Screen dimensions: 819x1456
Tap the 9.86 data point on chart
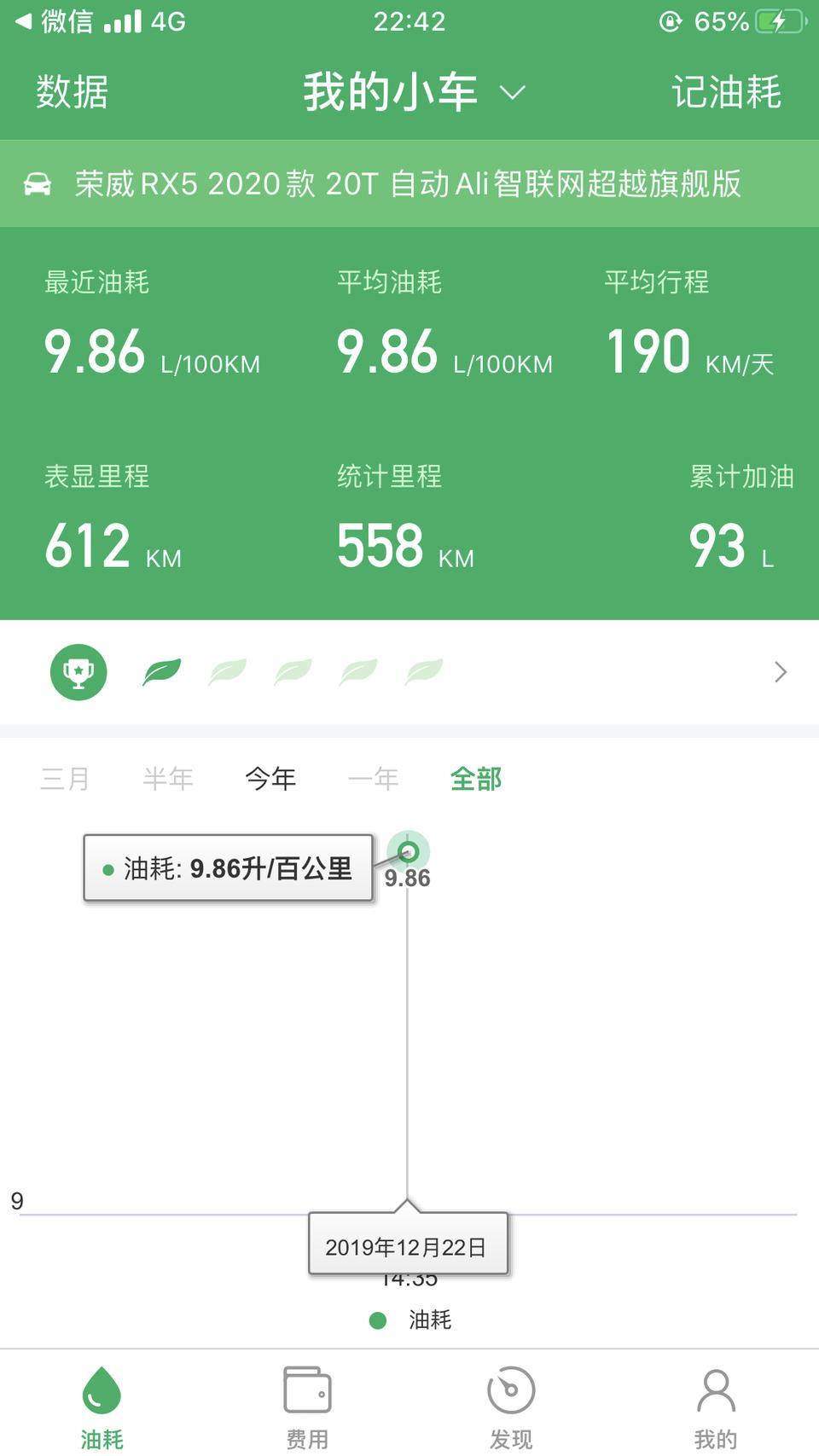click(408, 851)
